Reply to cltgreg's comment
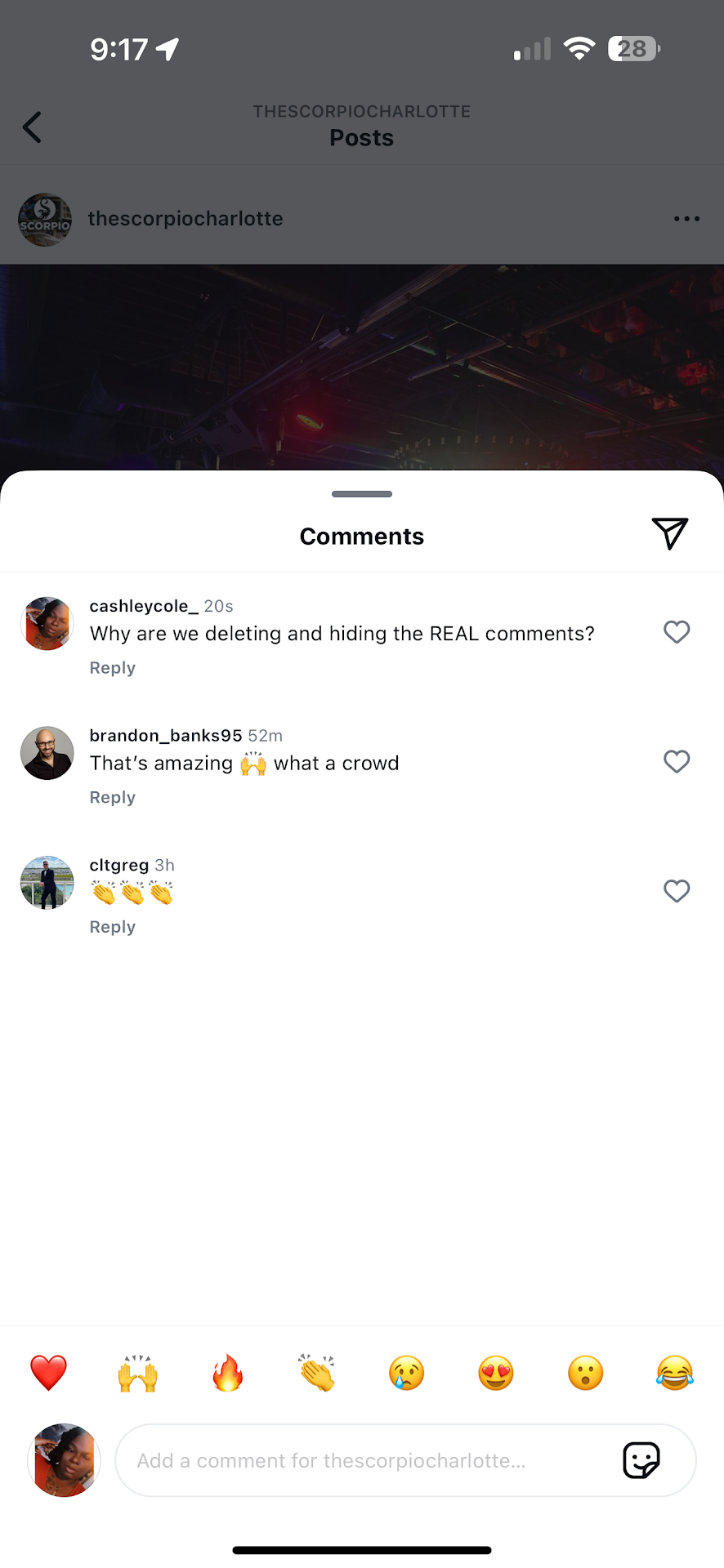724x1568 pixels. (x=113, y=927)
